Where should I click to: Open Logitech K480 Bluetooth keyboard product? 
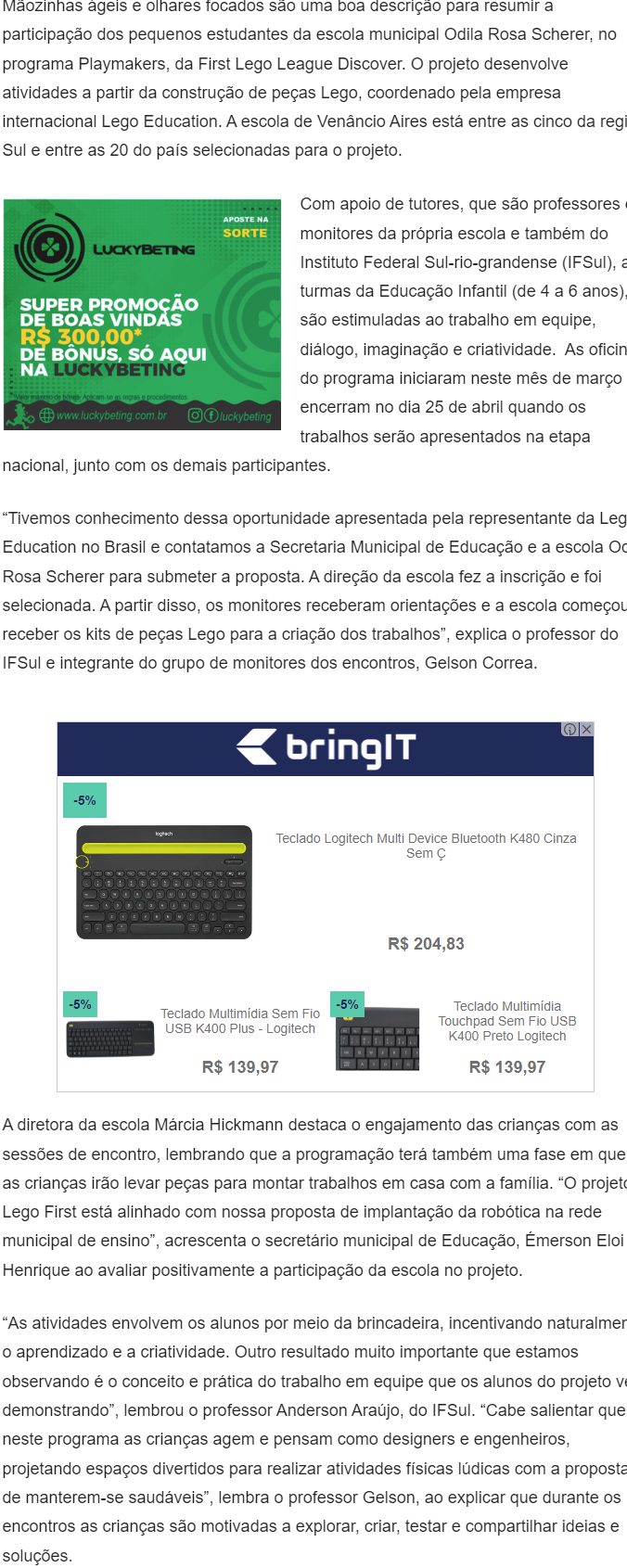pyautogui.click(x=426, y=845)
